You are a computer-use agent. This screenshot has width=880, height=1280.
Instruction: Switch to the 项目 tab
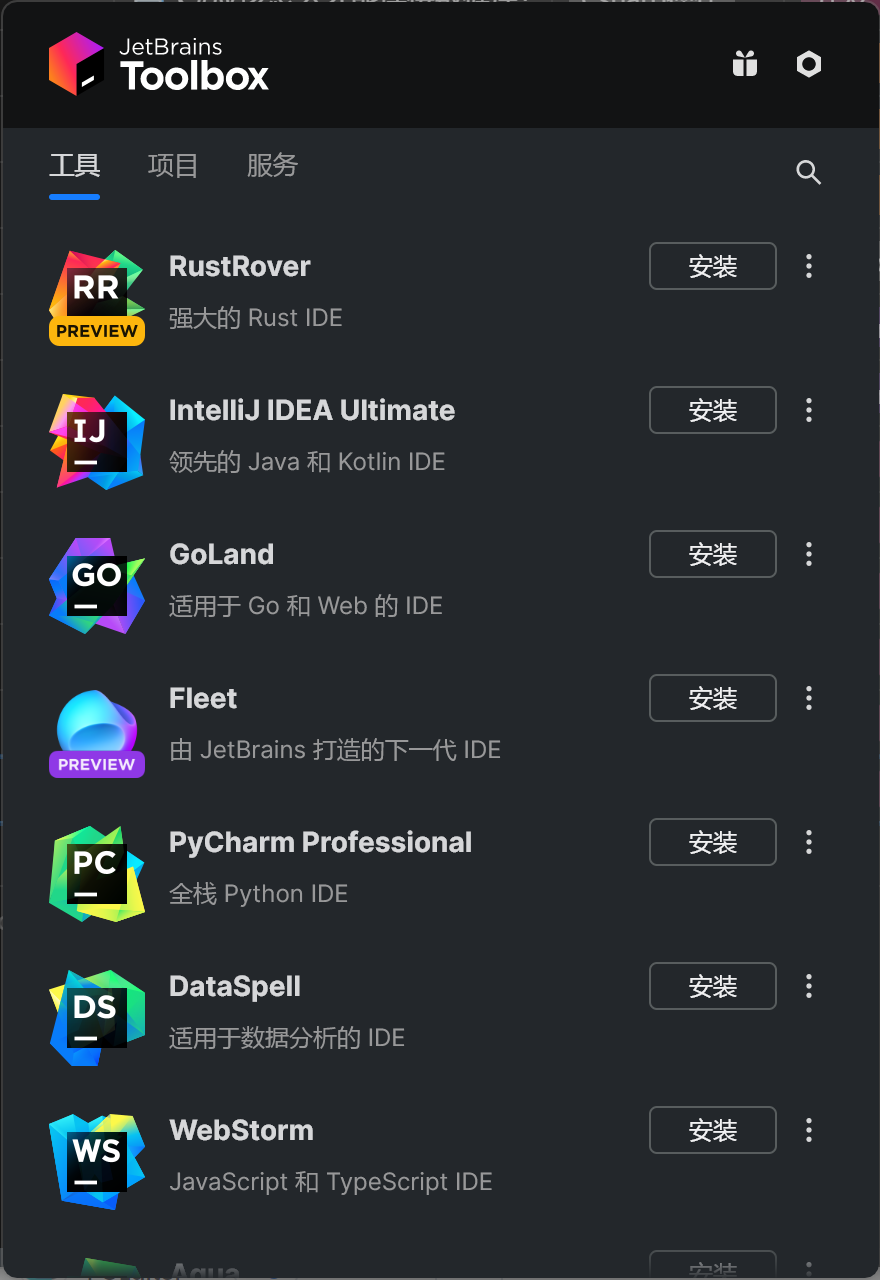point(173,166)
